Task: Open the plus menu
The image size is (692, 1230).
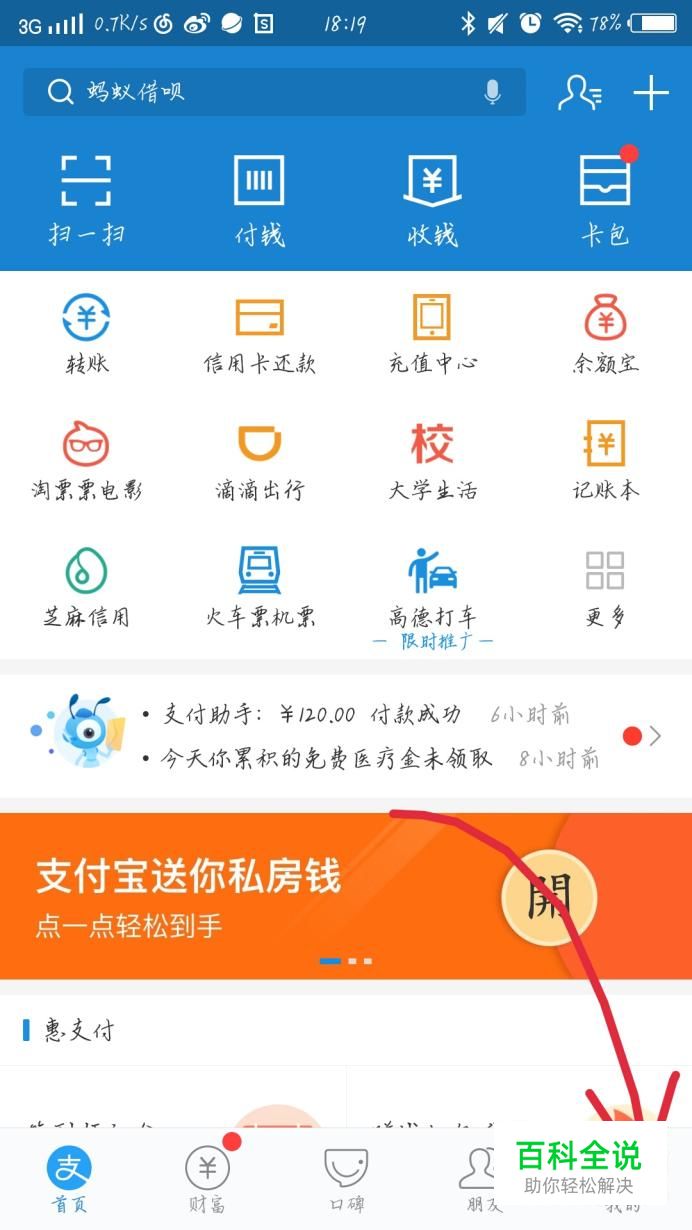Action: pos(651,93)
